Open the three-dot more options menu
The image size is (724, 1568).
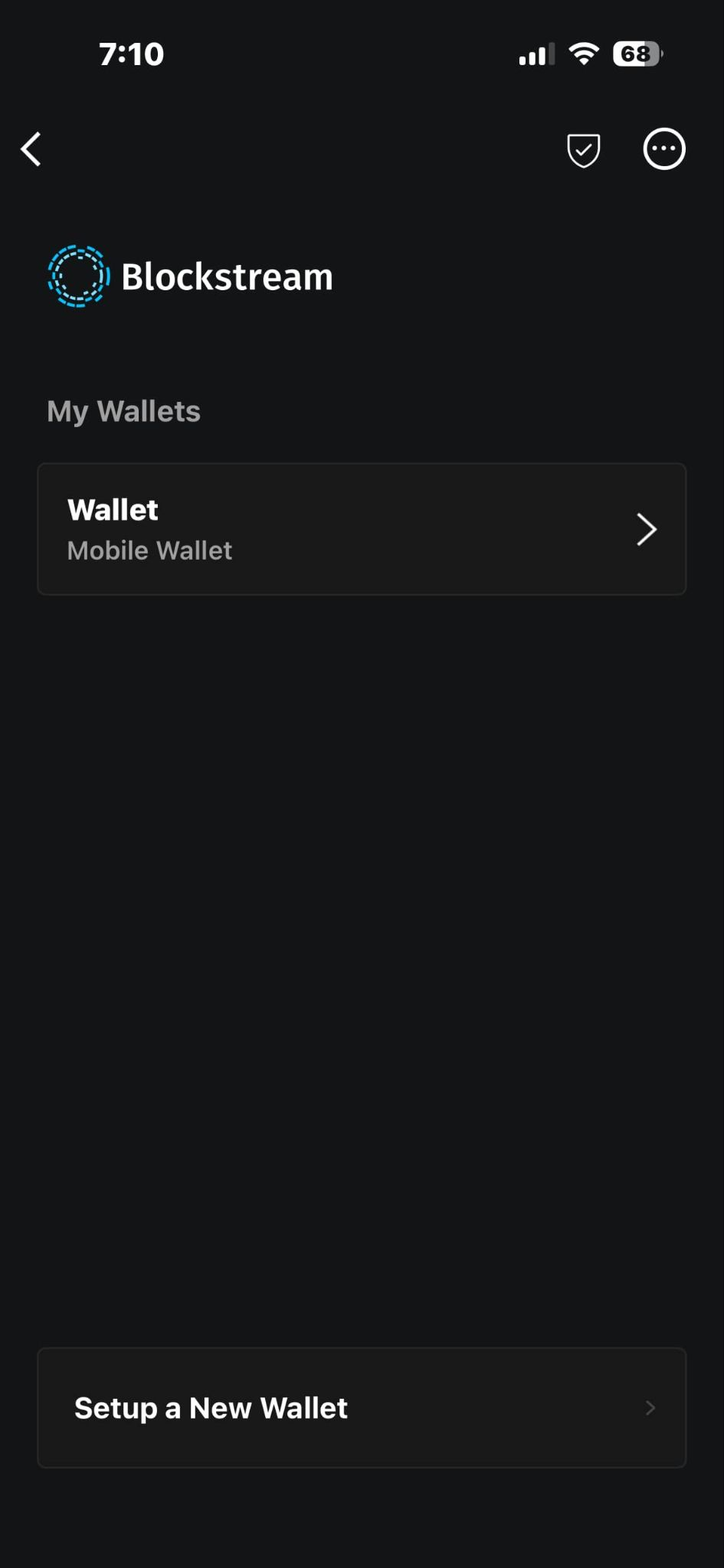coord(663,149)
